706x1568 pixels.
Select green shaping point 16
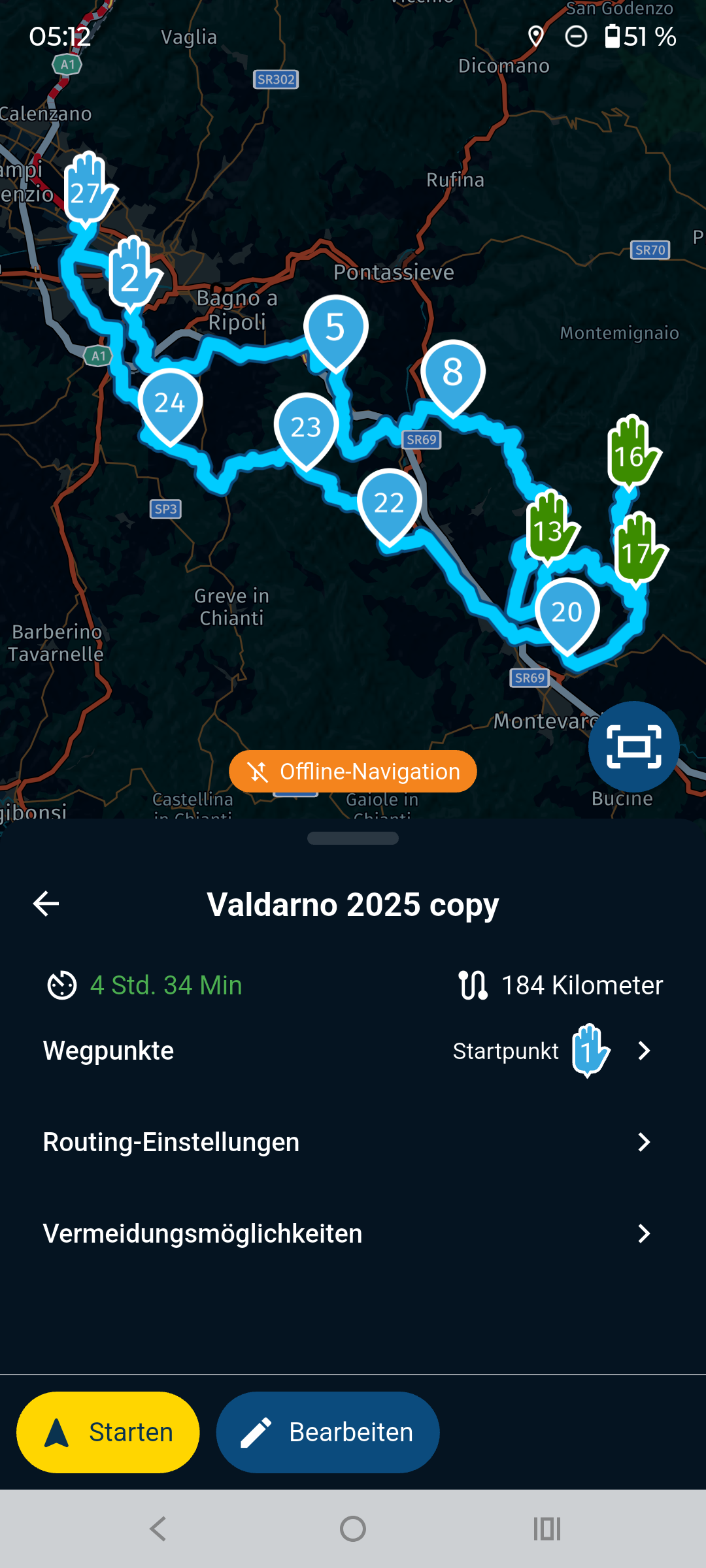click(630, 456)
